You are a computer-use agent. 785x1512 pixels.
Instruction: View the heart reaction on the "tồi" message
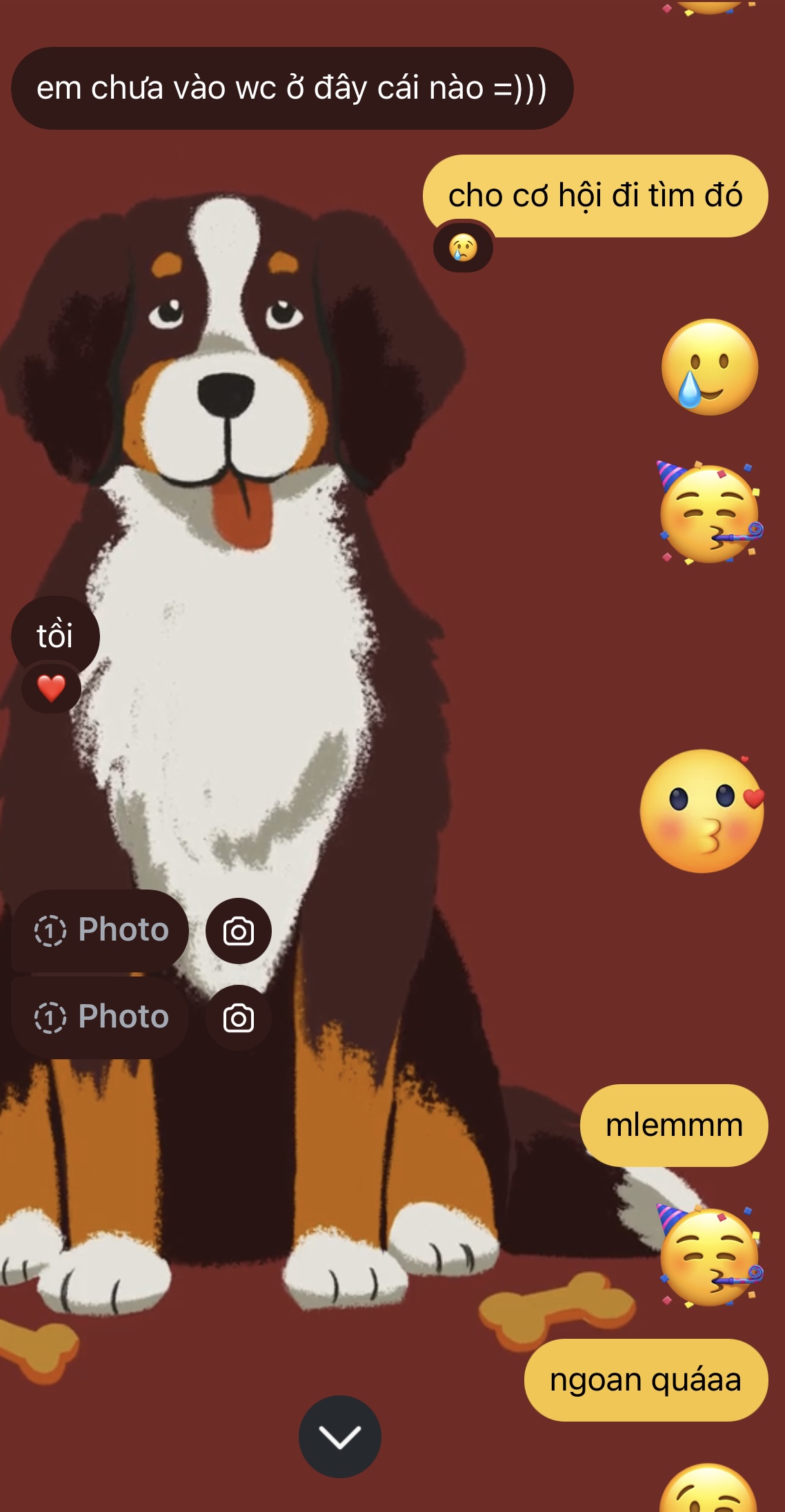click(51, 688)
